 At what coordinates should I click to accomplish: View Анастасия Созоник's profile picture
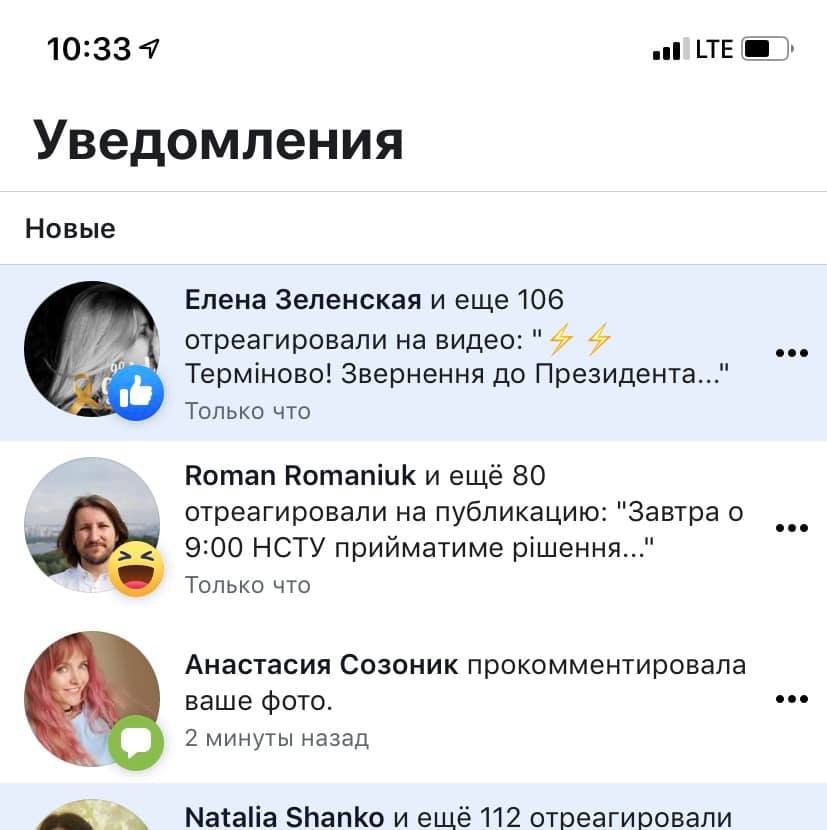pos(92,699)
